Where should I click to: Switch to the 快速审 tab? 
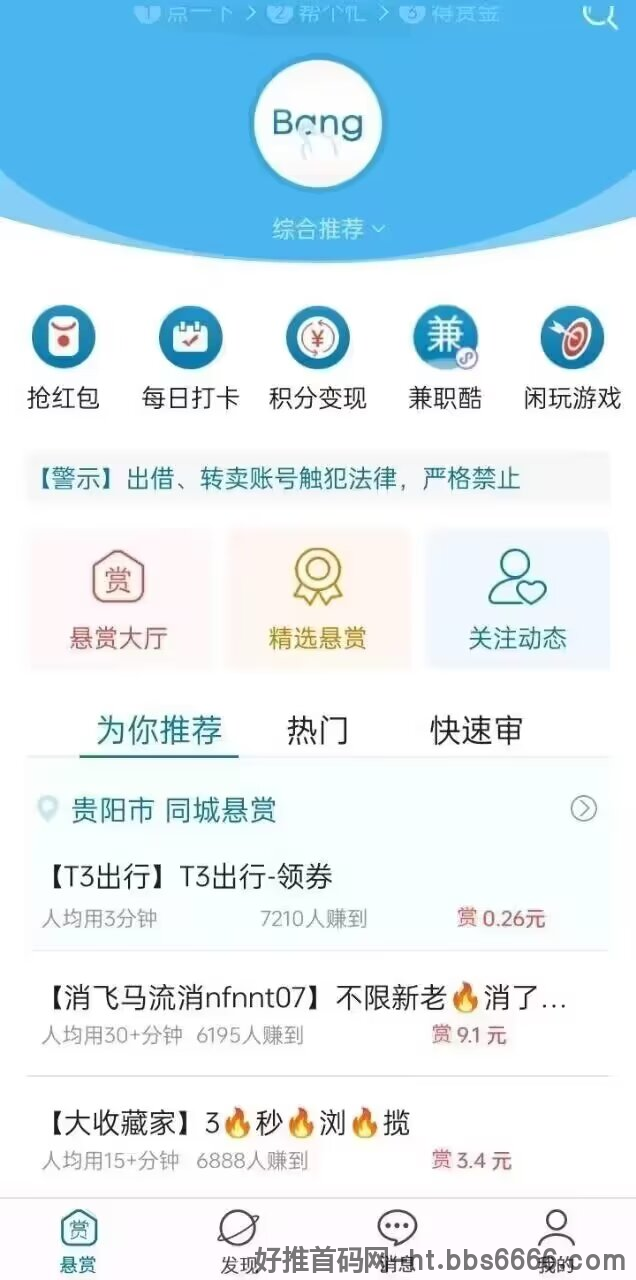(477, 730)
